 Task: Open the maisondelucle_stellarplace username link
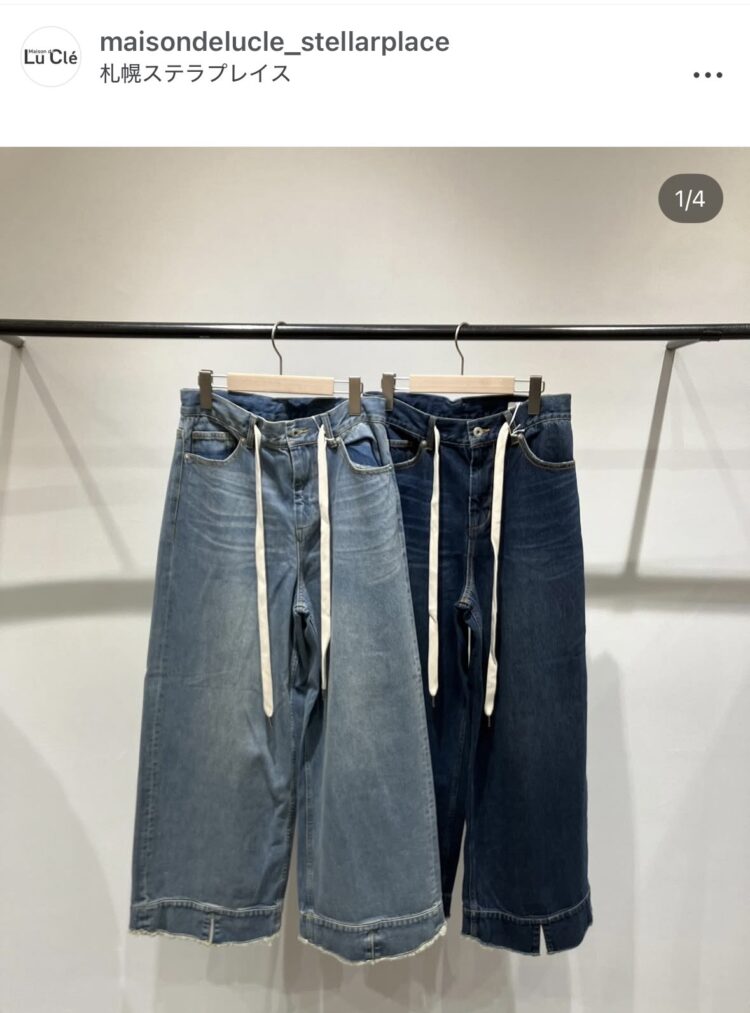coord(274,42)
